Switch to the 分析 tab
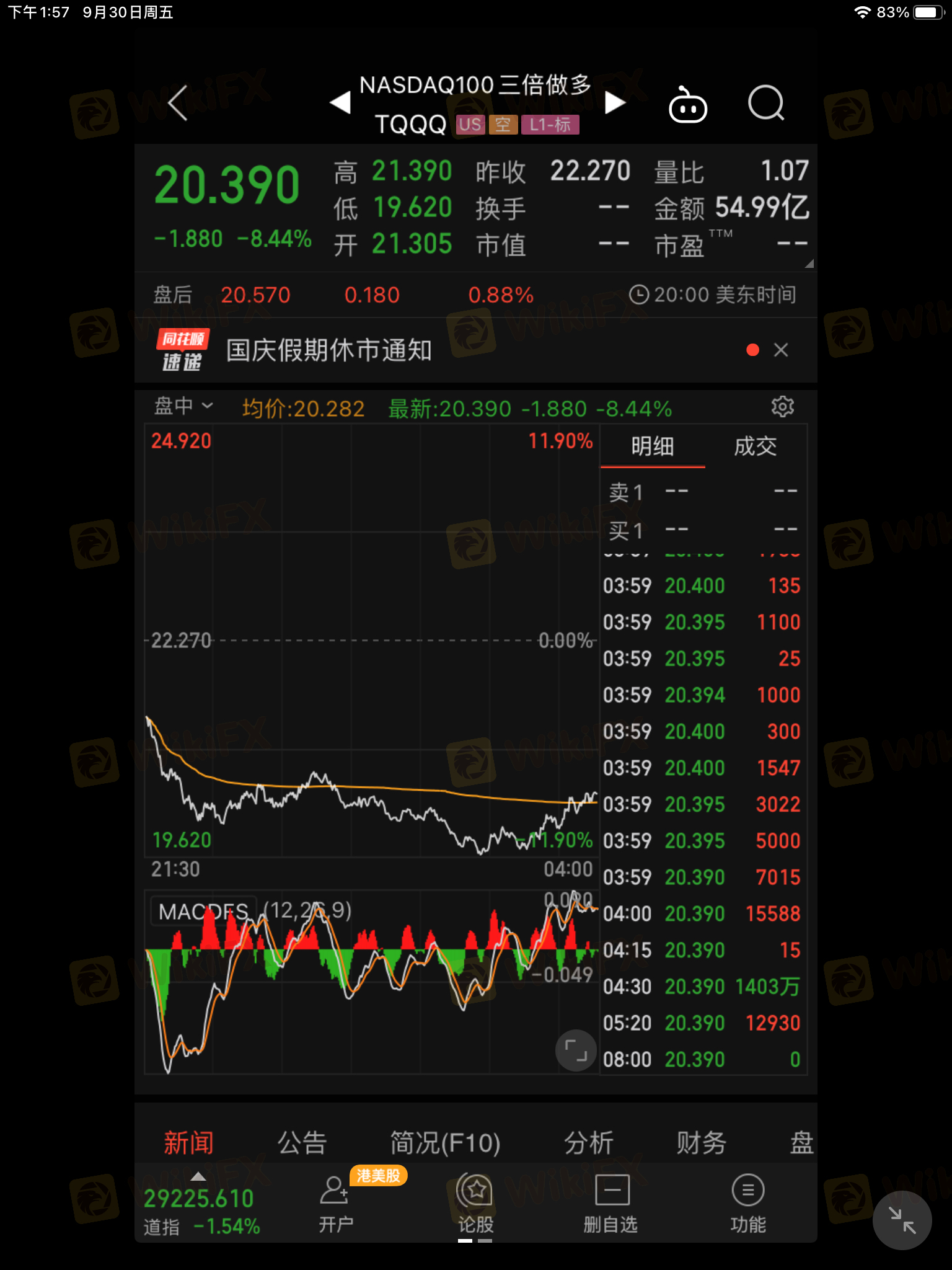The image size is (952, 1270). pyautogui.click(x=588, y=1142)
